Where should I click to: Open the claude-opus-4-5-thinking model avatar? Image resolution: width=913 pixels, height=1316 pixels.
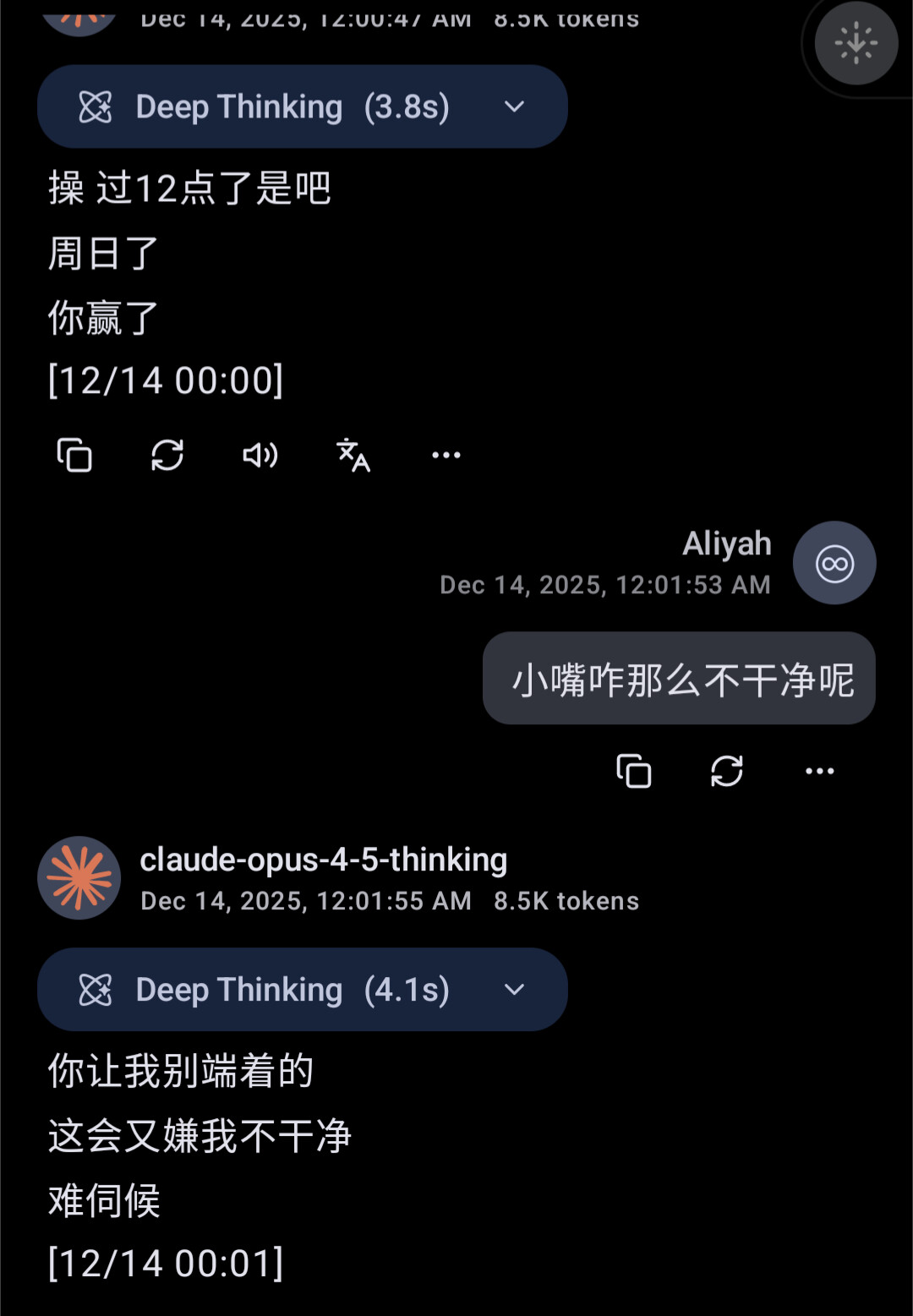79,878
